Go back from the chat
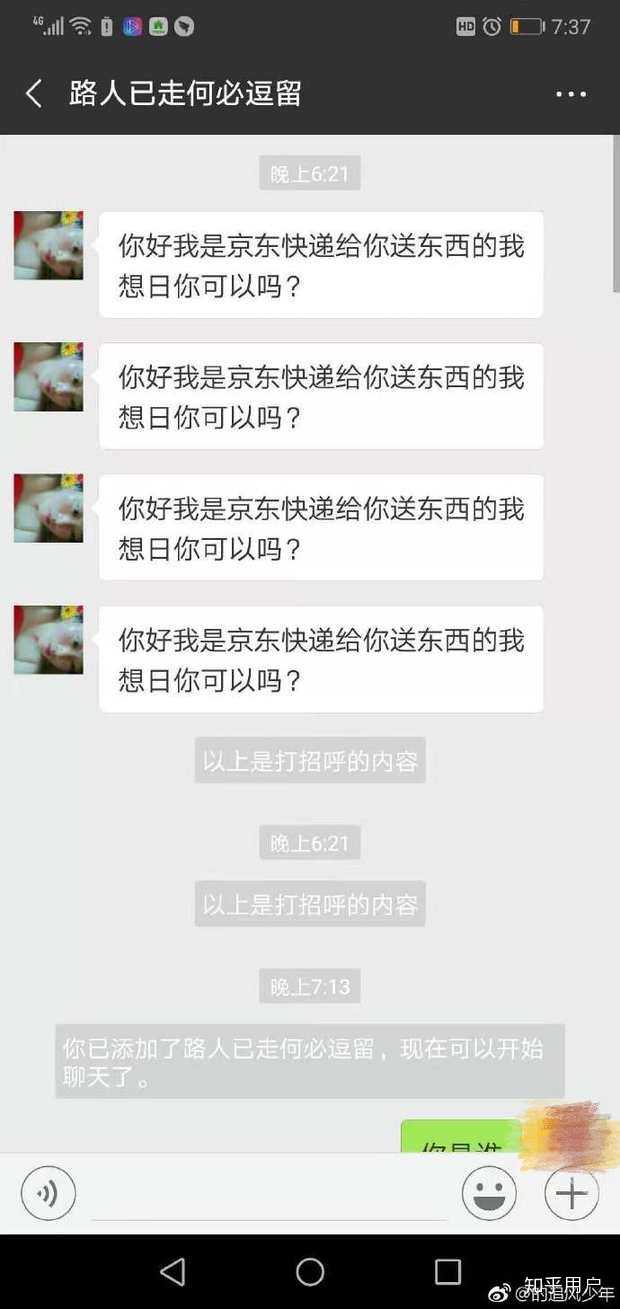 click(x=34, y=94)
